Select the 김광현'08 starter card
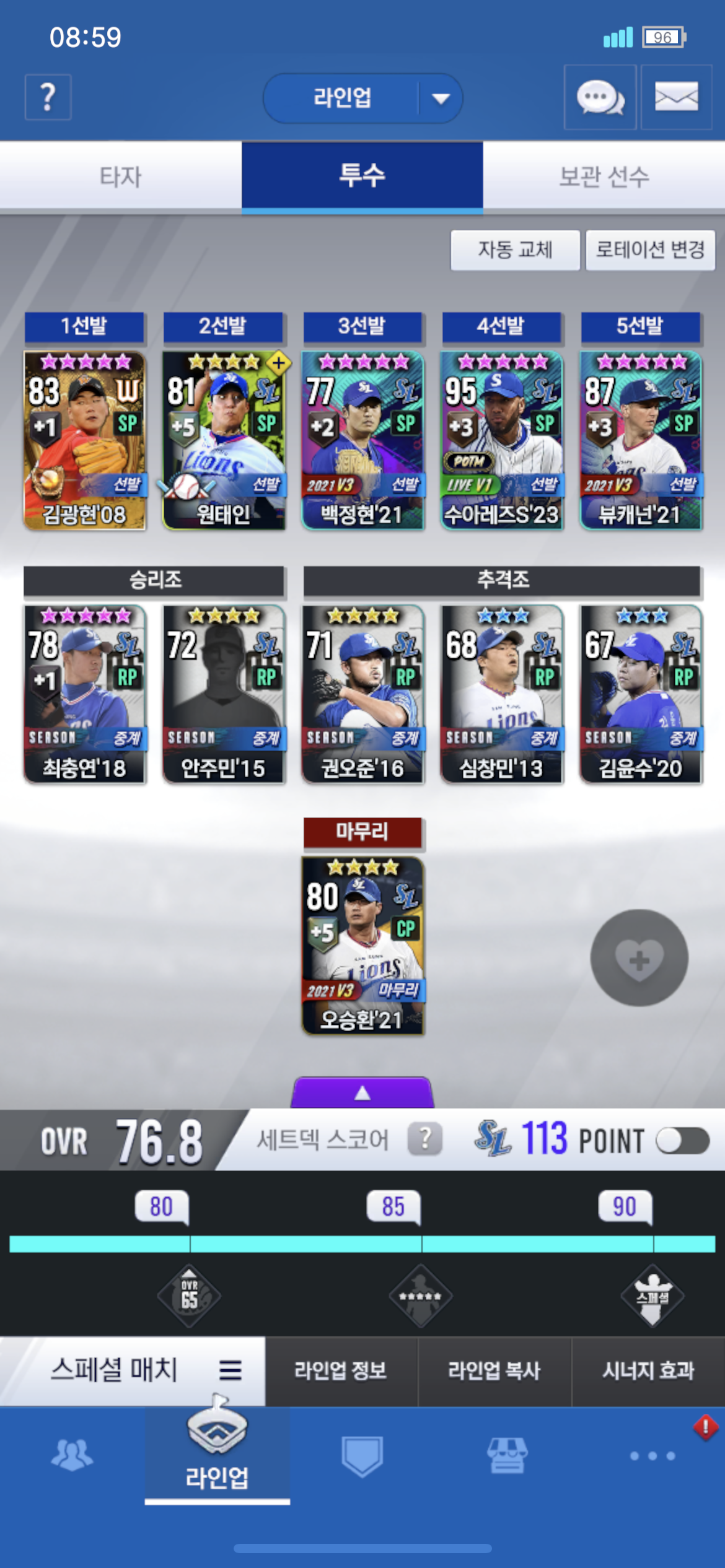Screen dimensions: 725x1568 [85, 440]
